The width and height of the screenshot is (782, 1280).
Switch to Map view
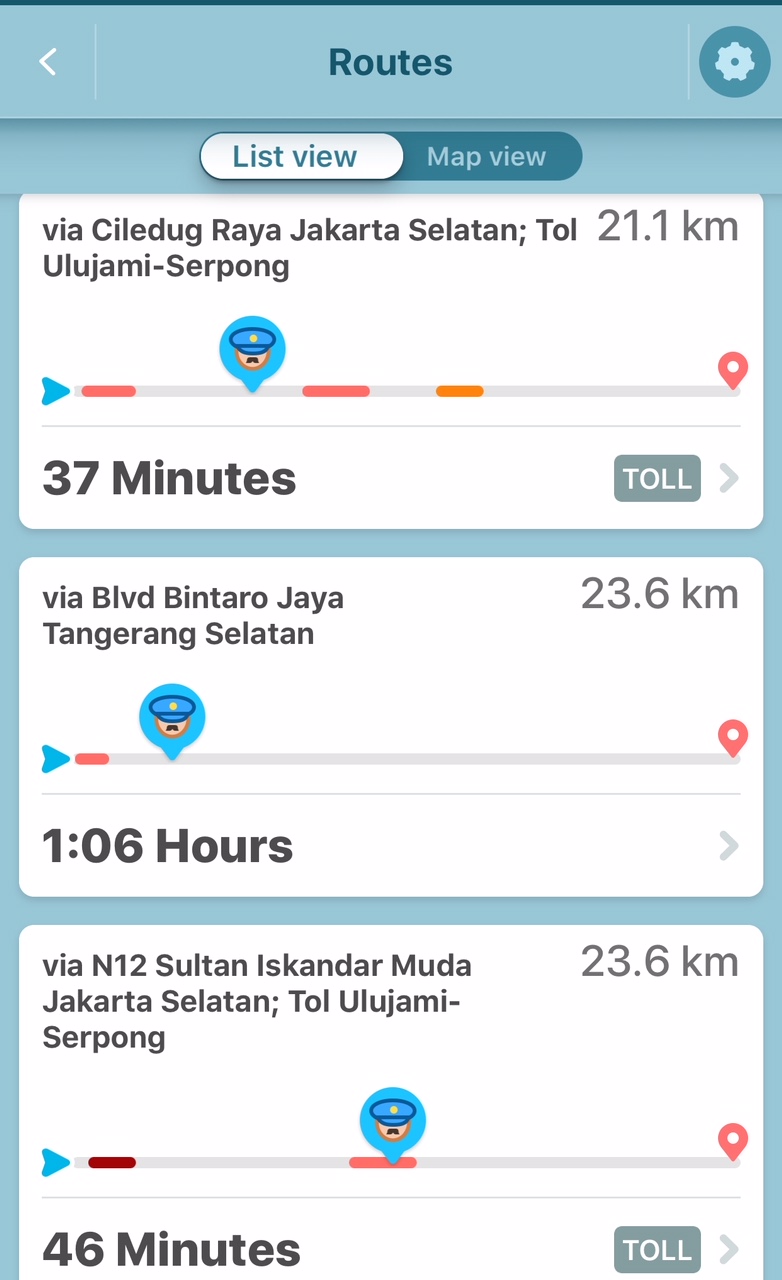pyautogui.click(x=487, y=157)
